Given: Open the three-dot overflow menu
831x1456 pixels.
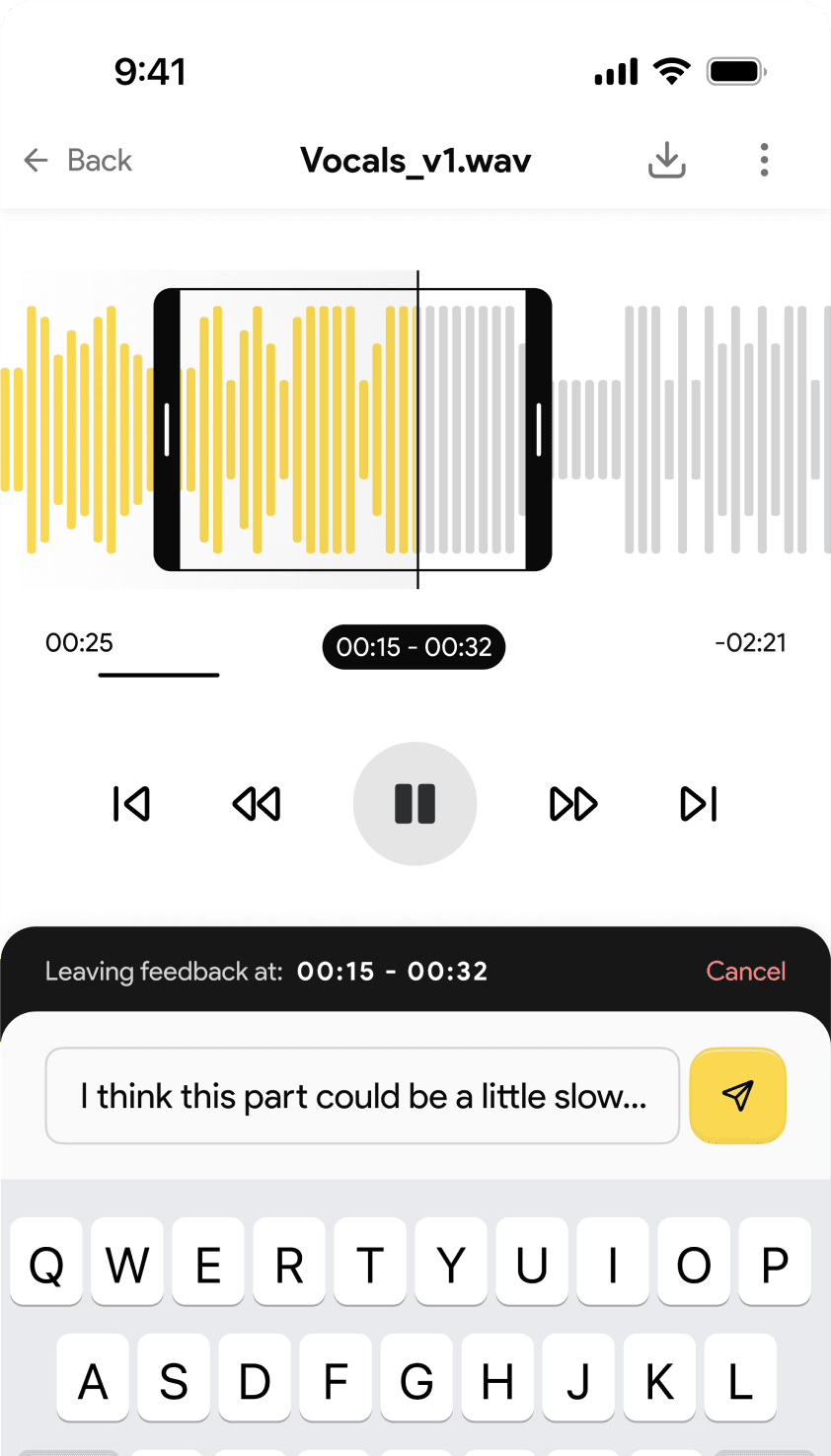Looking at the screenshot, I should (764, 160).
